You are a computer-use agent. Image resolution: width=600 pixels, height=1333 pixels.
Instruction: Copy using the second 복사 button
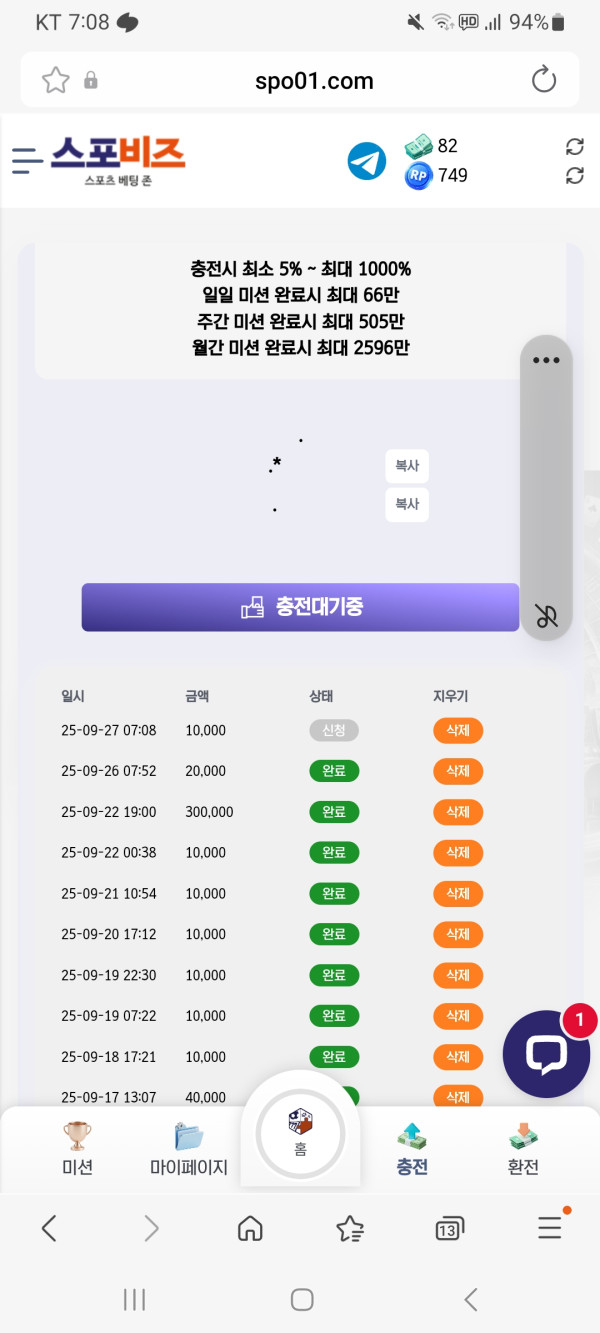point(406,504)
